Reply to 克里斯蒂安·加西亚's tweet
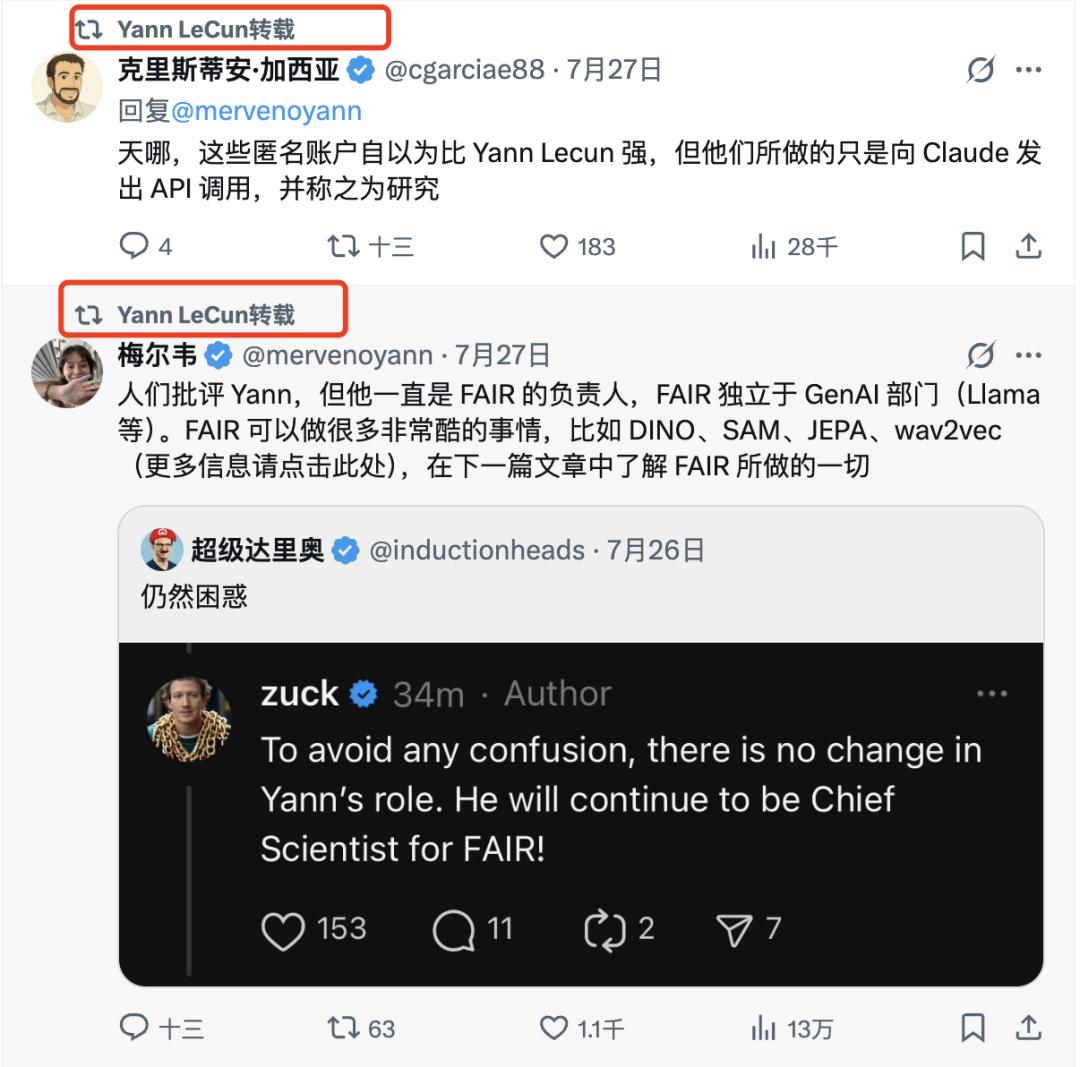 [134, 246]
